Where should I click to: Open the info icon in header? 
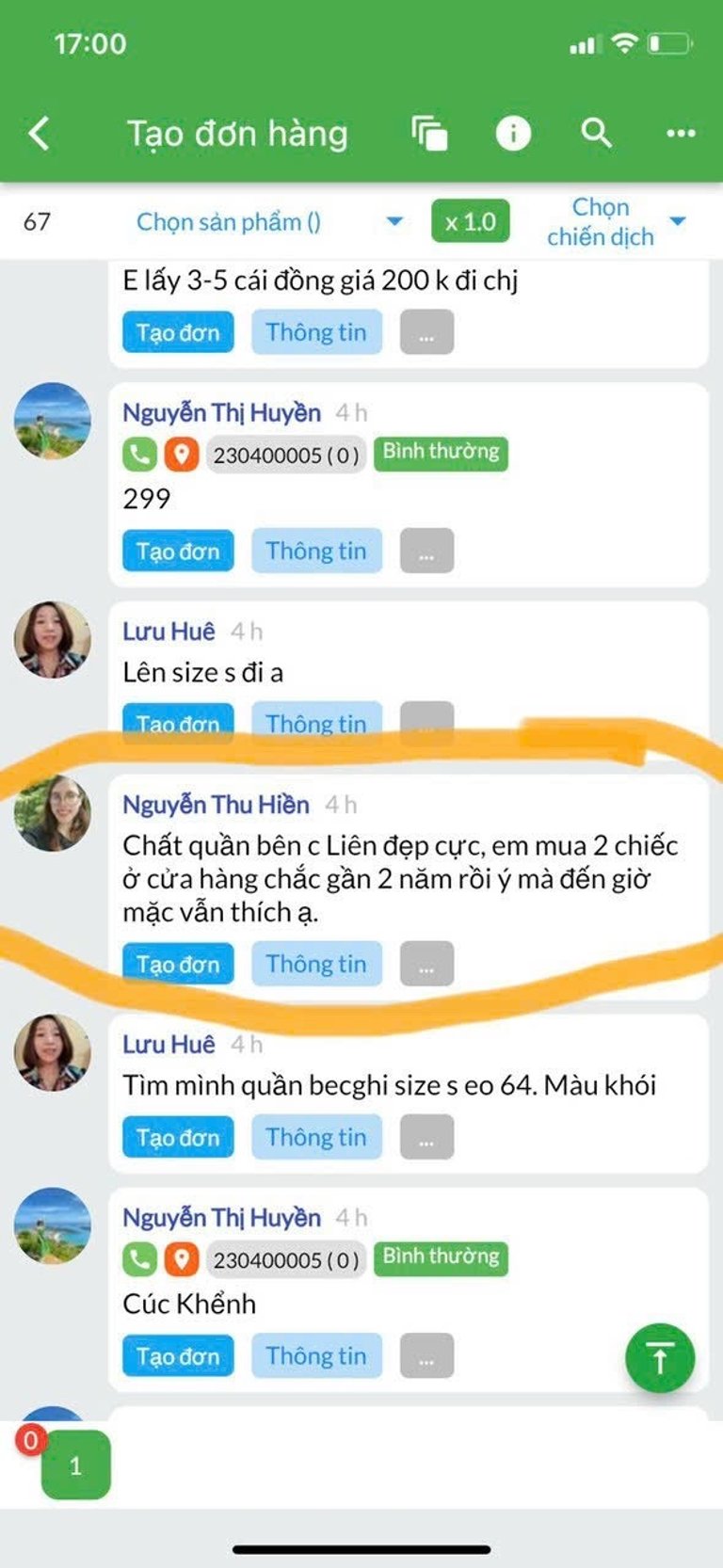513,134
